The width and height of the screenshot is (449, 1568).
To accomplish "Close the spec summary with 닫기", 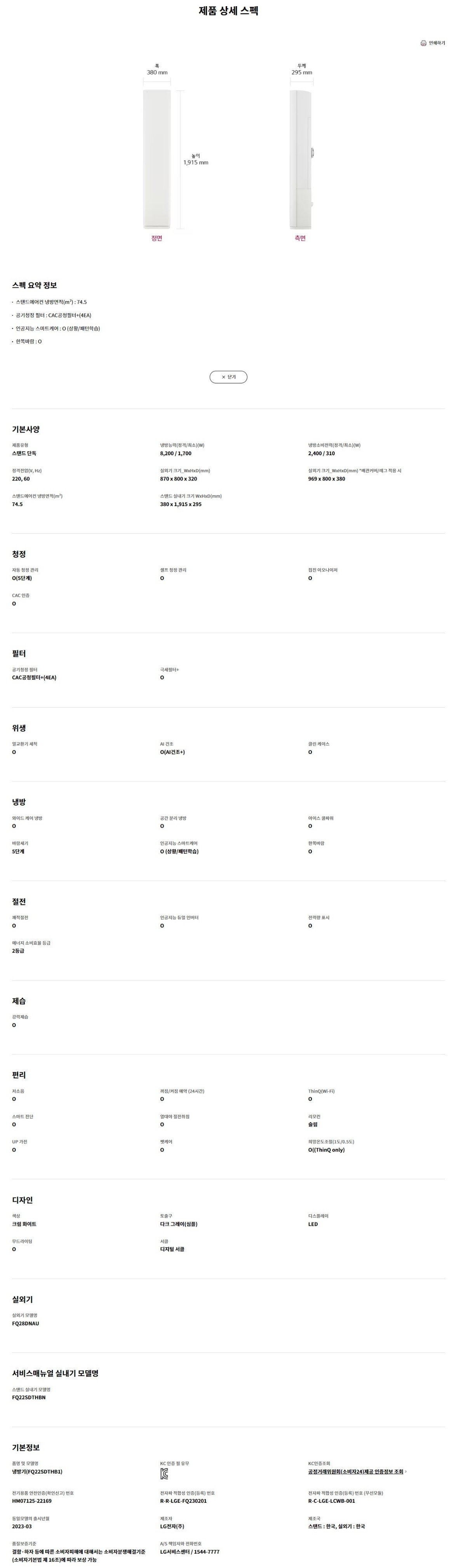I will pyautogui.click(x=228, y=377).
